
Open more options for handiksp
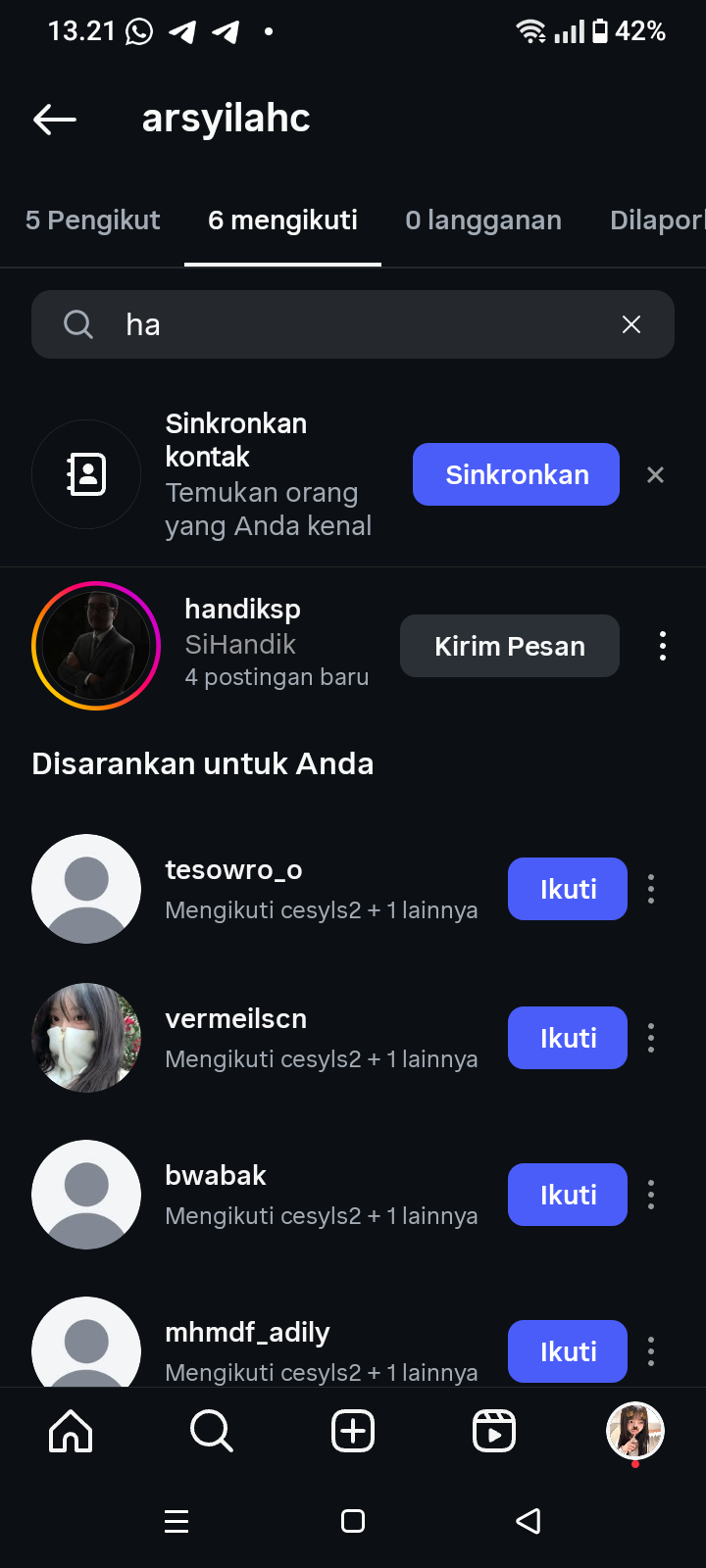coord(663,646)
